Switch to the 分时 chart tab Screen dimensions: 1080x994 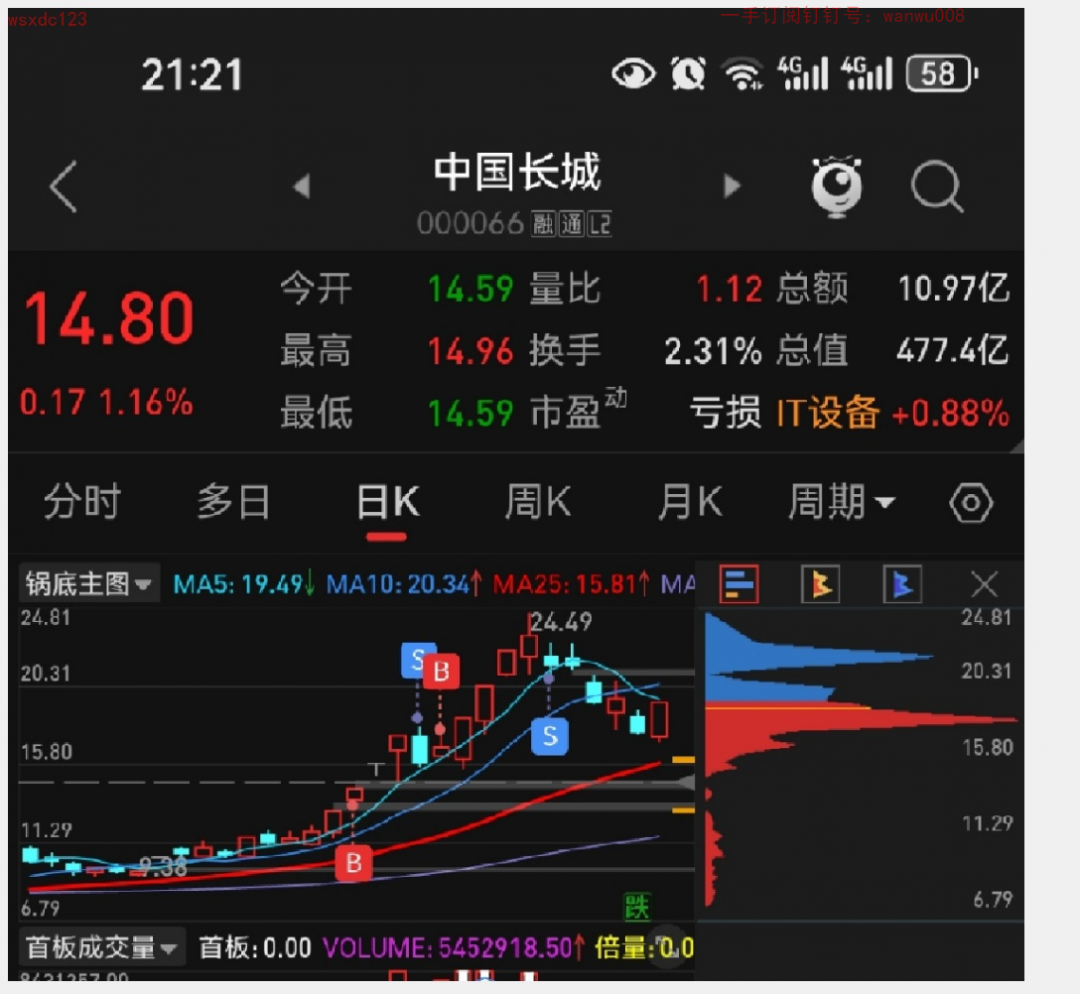coord(82,502)
